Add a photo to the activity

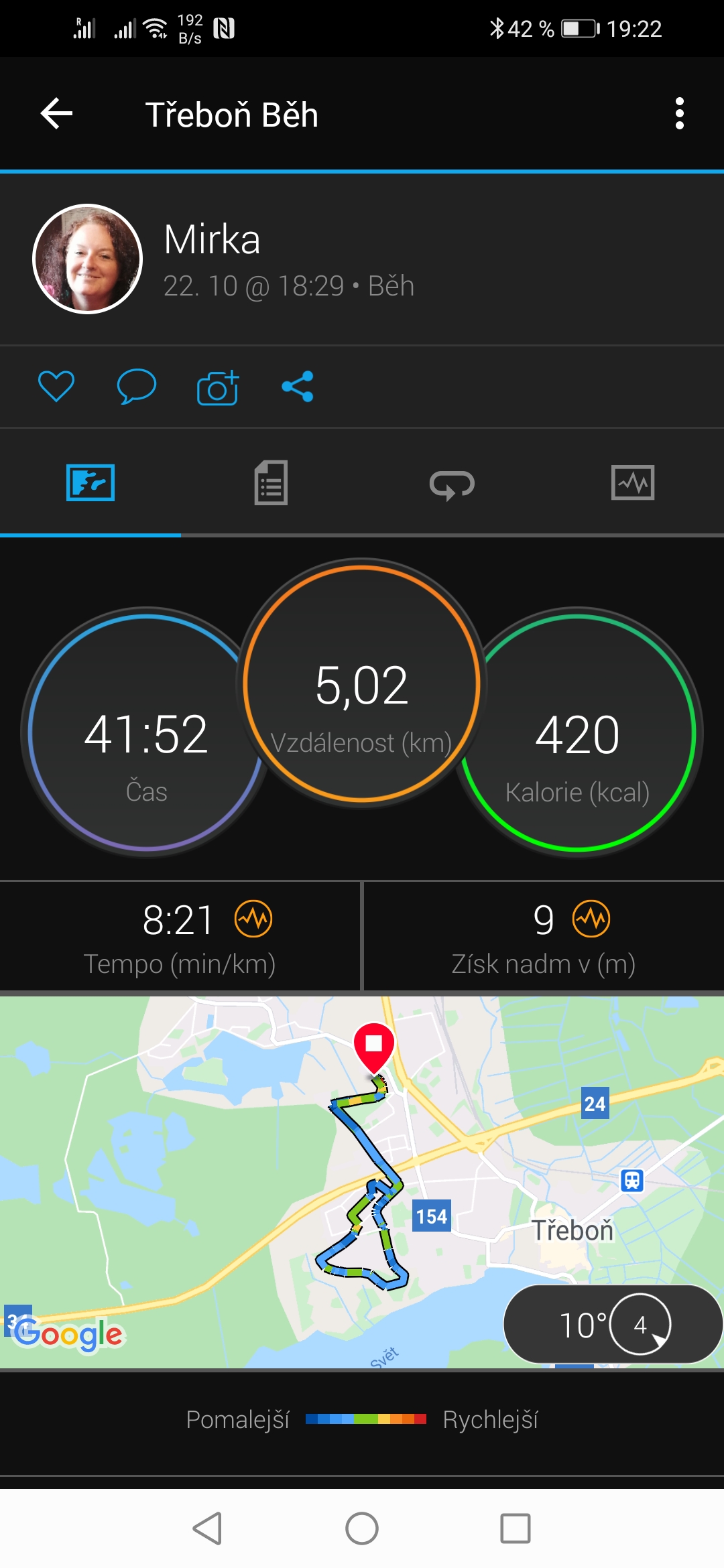(x=218, y=387)
